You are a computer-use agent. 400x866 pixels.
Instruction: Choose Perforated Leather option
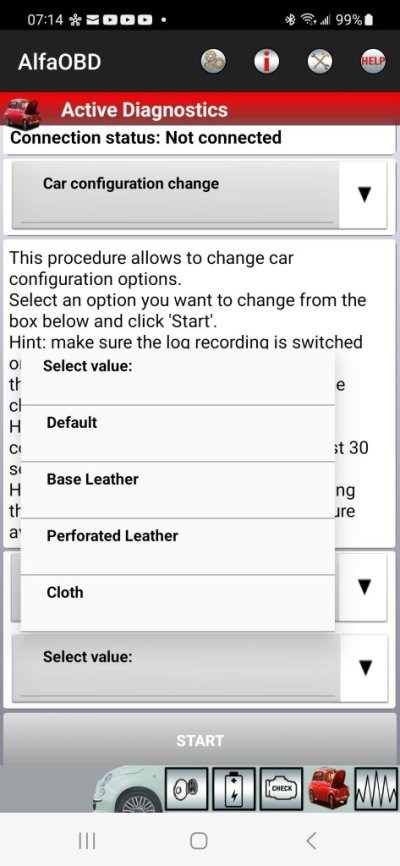tap(177, 546)
